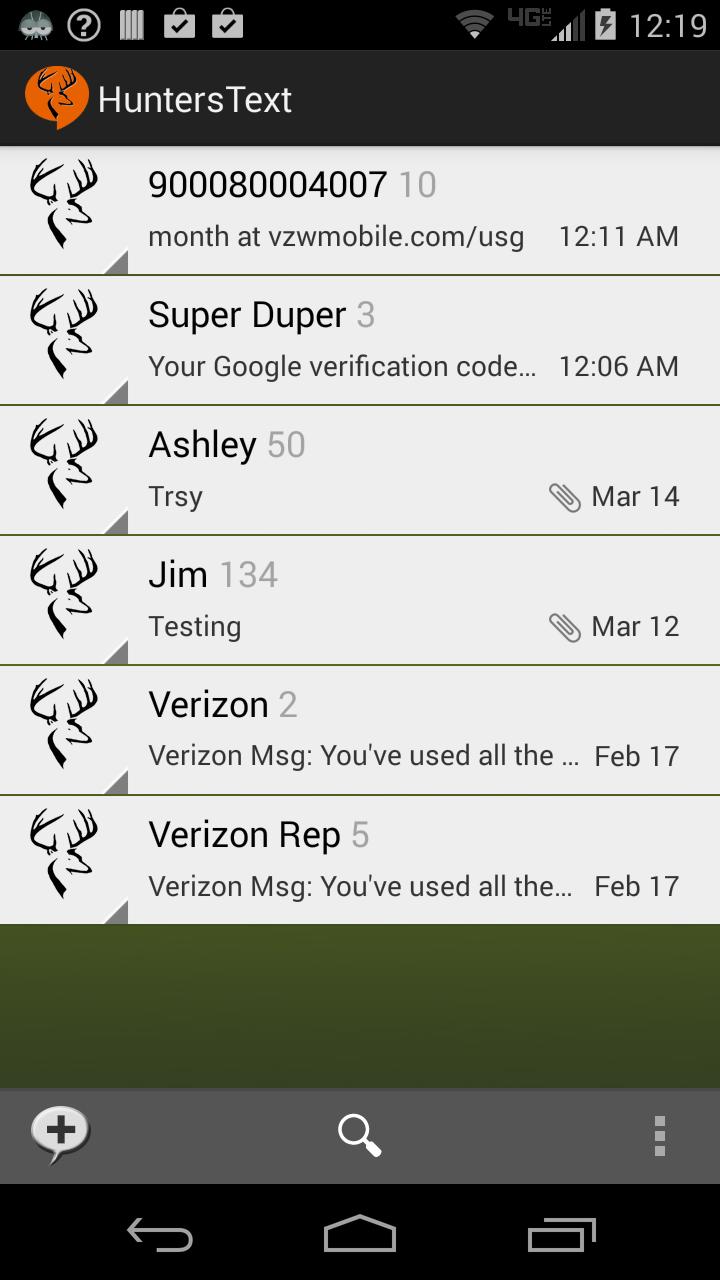Image resolution: width=720 pixels, height=1280 pixels.
Task: Open the conversation with Super Duper
Action: (x=400, y=340)
